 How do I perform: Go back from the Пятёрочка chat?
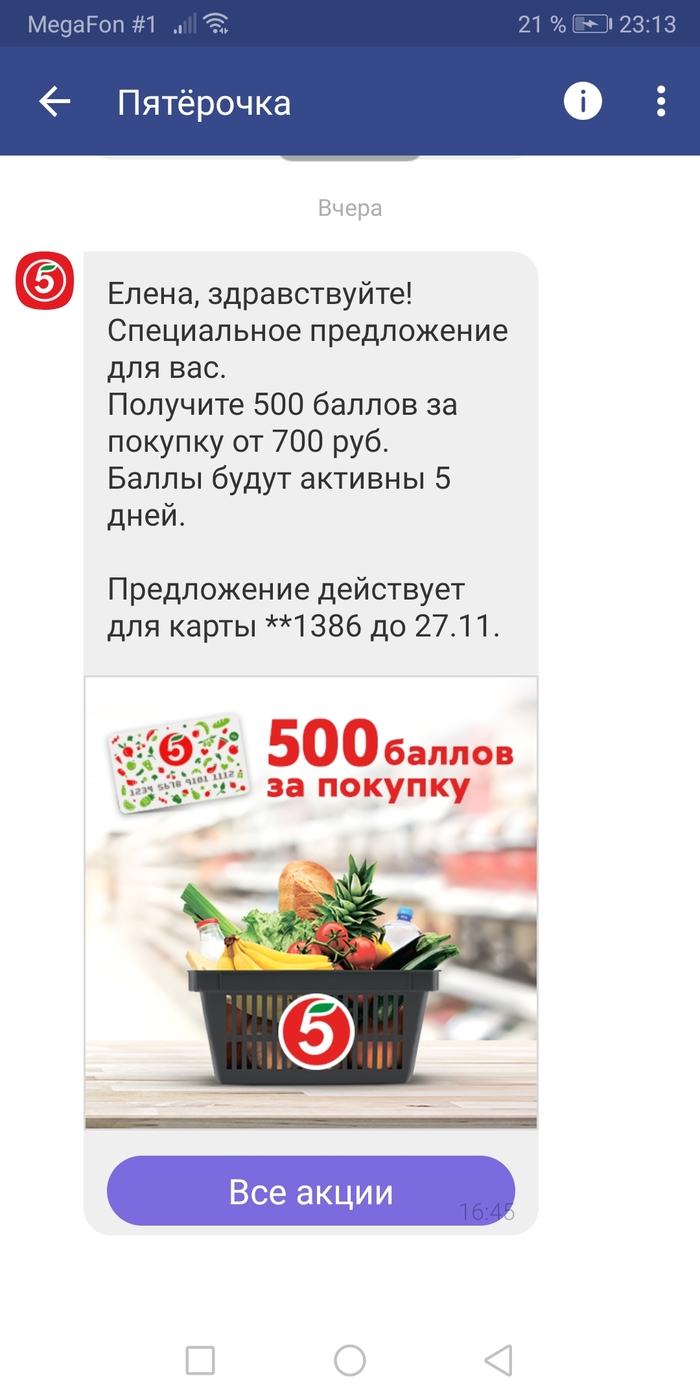[55, 102]
